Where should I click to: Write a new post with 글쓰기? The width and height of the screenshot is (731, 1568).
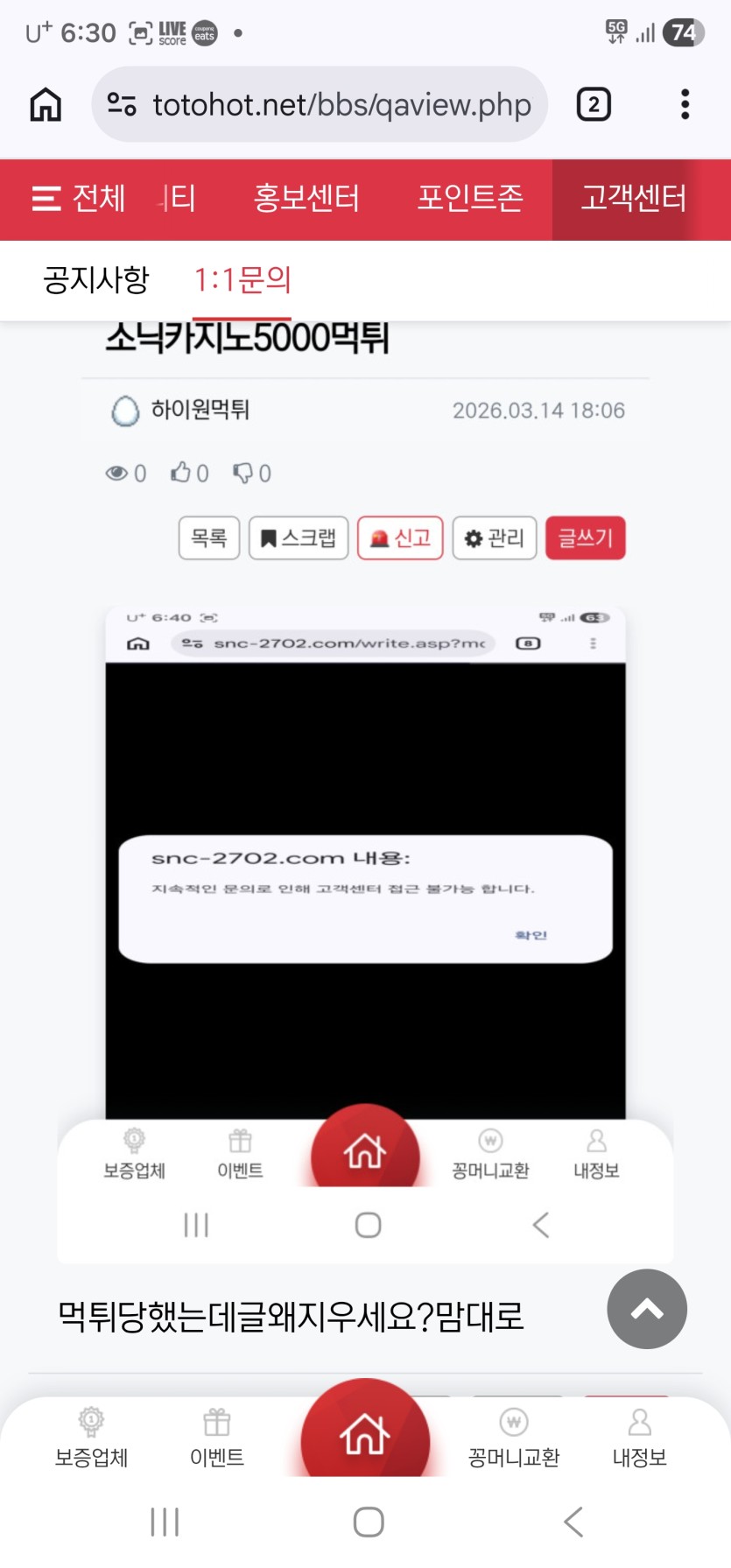pyautogui.click(x=585, y=538)
